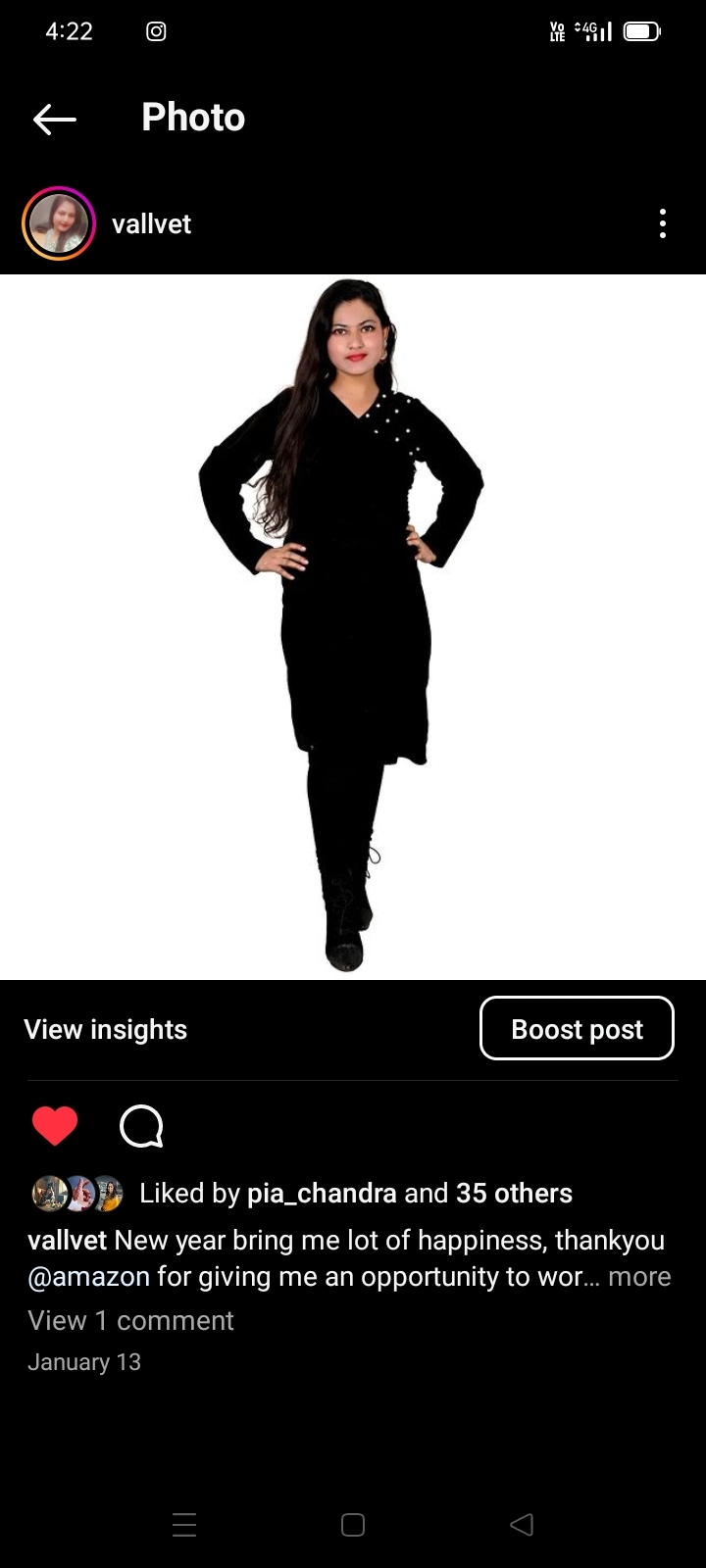706x1568 pixels.
Task: Tap the post photo
Action: tap(353, 627)
